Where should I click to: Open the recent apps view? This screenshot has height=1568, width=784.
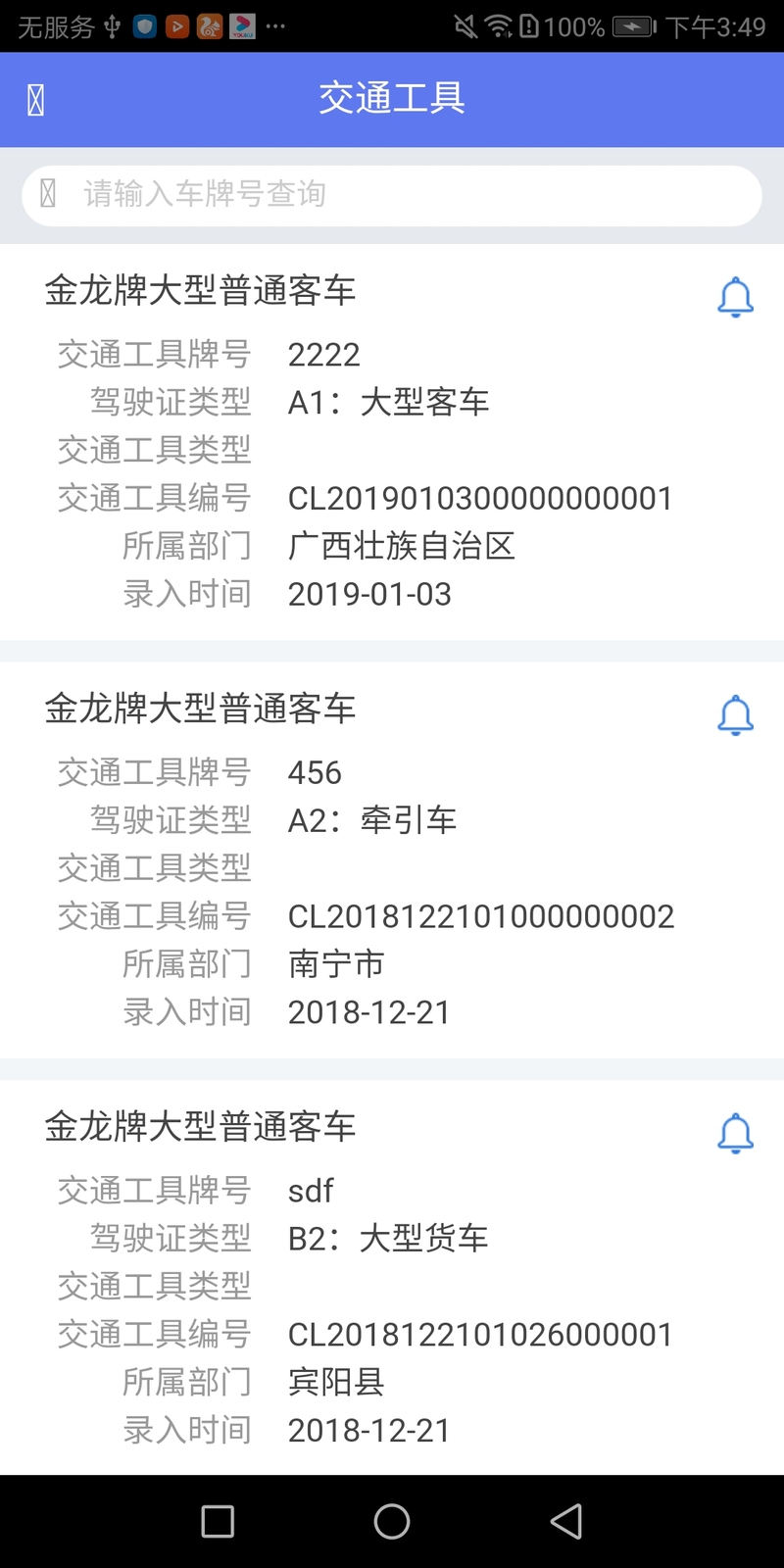tap(218, 1522)
